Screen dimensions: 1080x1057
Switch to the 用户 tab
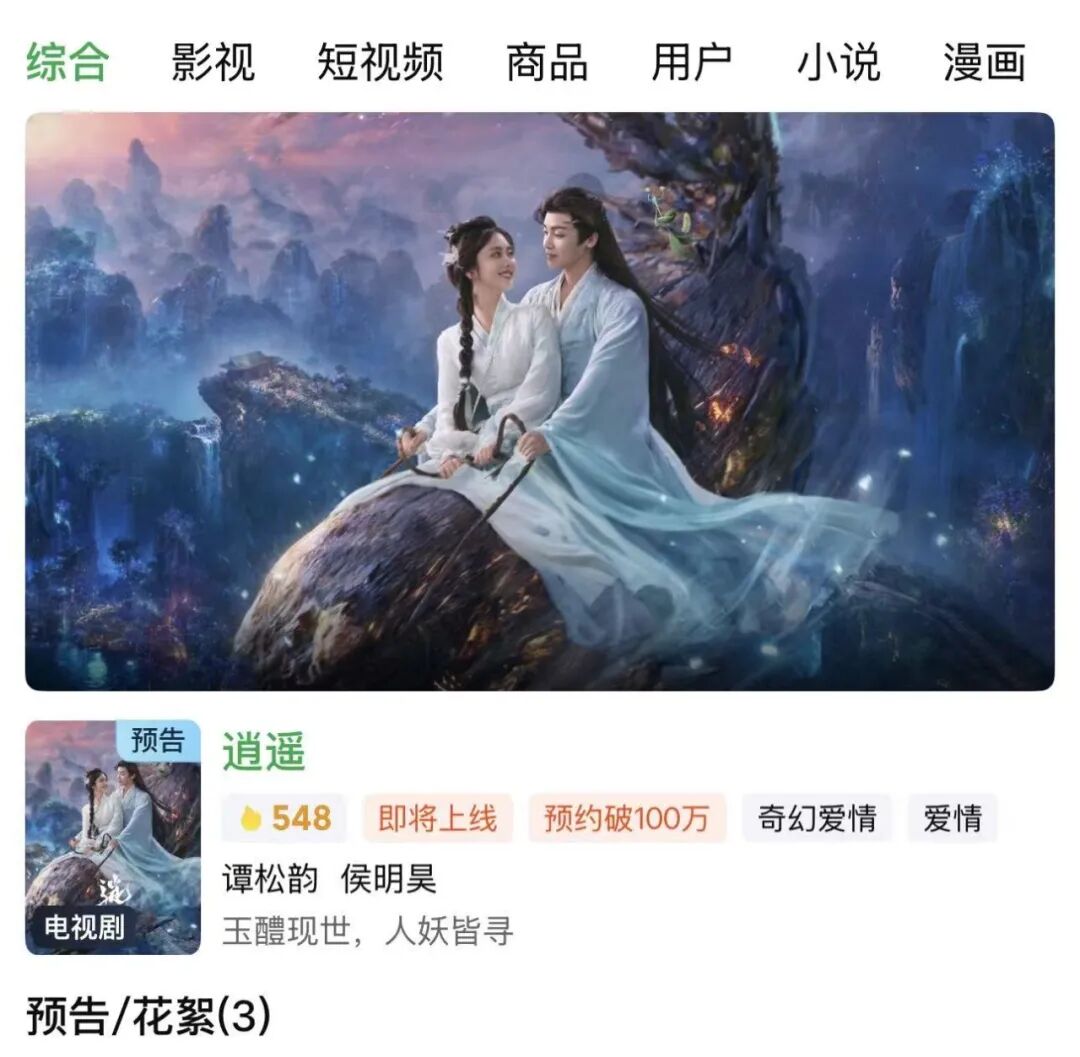click(692, 62)
